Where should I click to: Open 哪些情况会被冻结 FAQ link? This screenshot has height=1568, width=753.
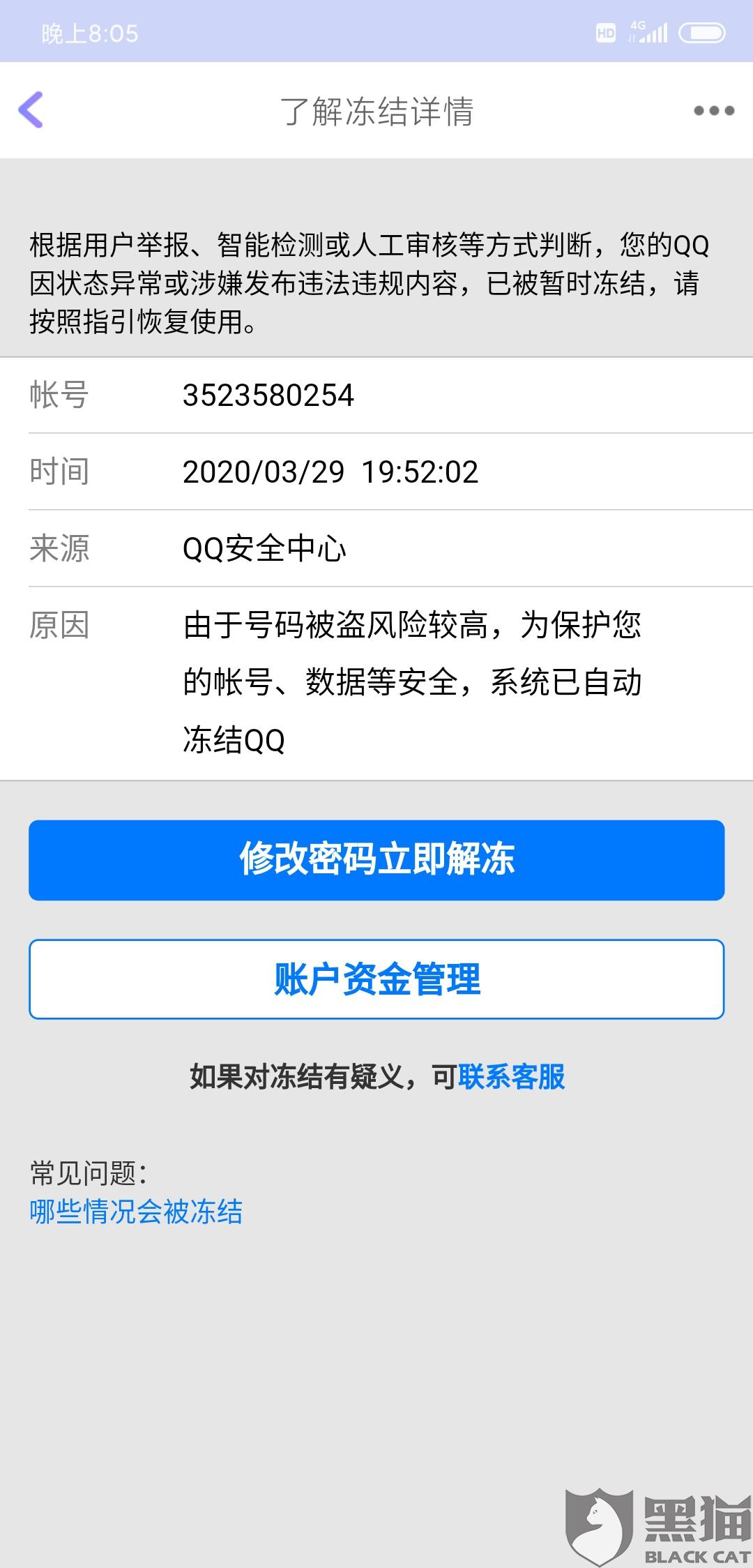click(136, 1212)
